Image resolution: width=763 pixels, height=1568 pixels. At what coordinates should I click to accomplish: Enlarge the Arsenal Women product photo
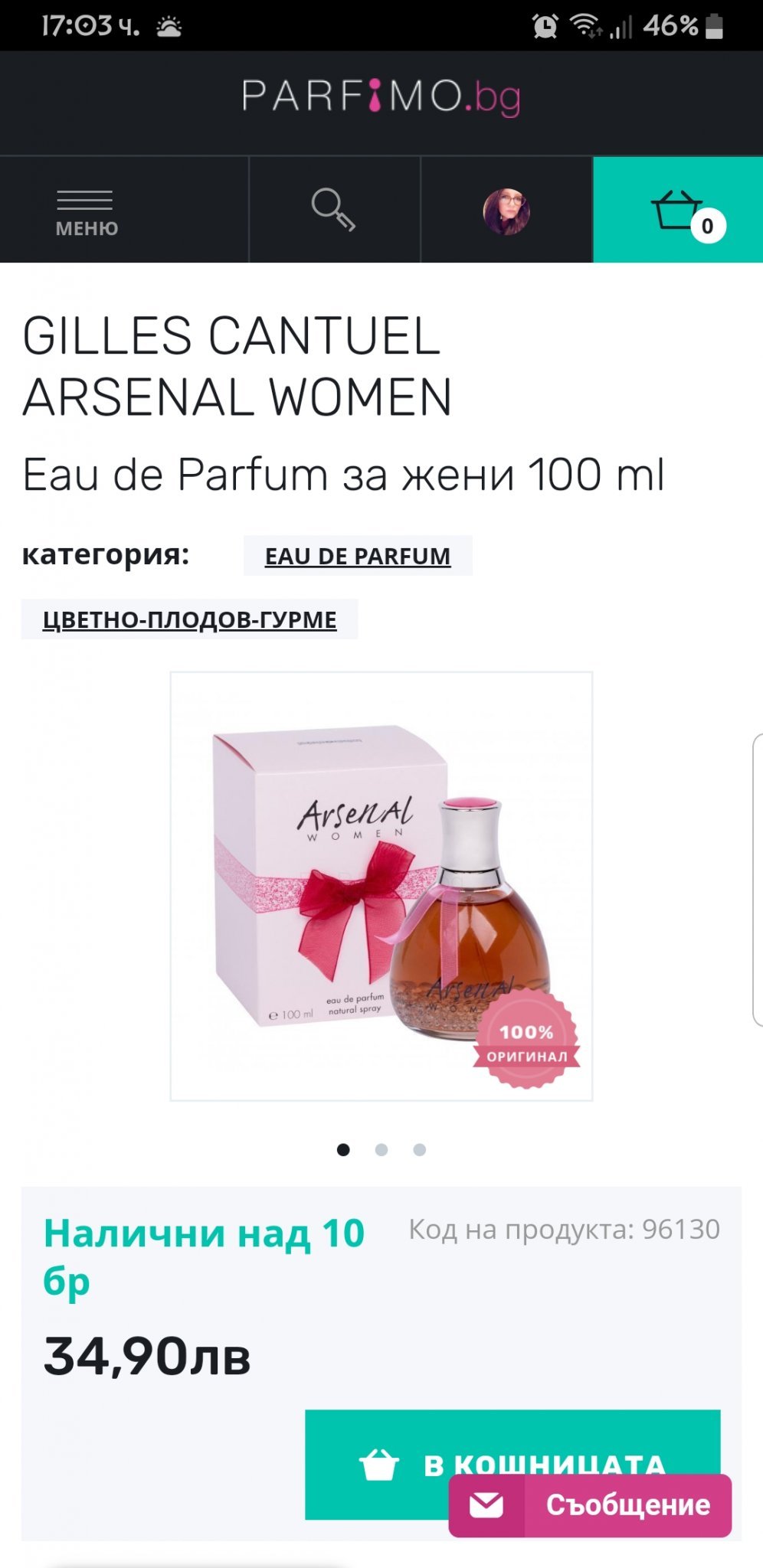[x=381, y=886]
